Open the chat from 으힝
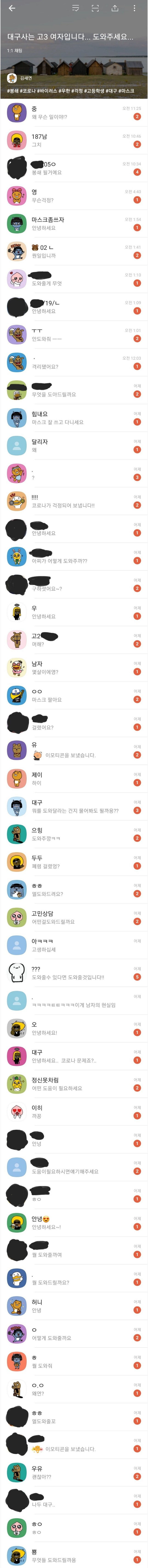 point(73,834)
